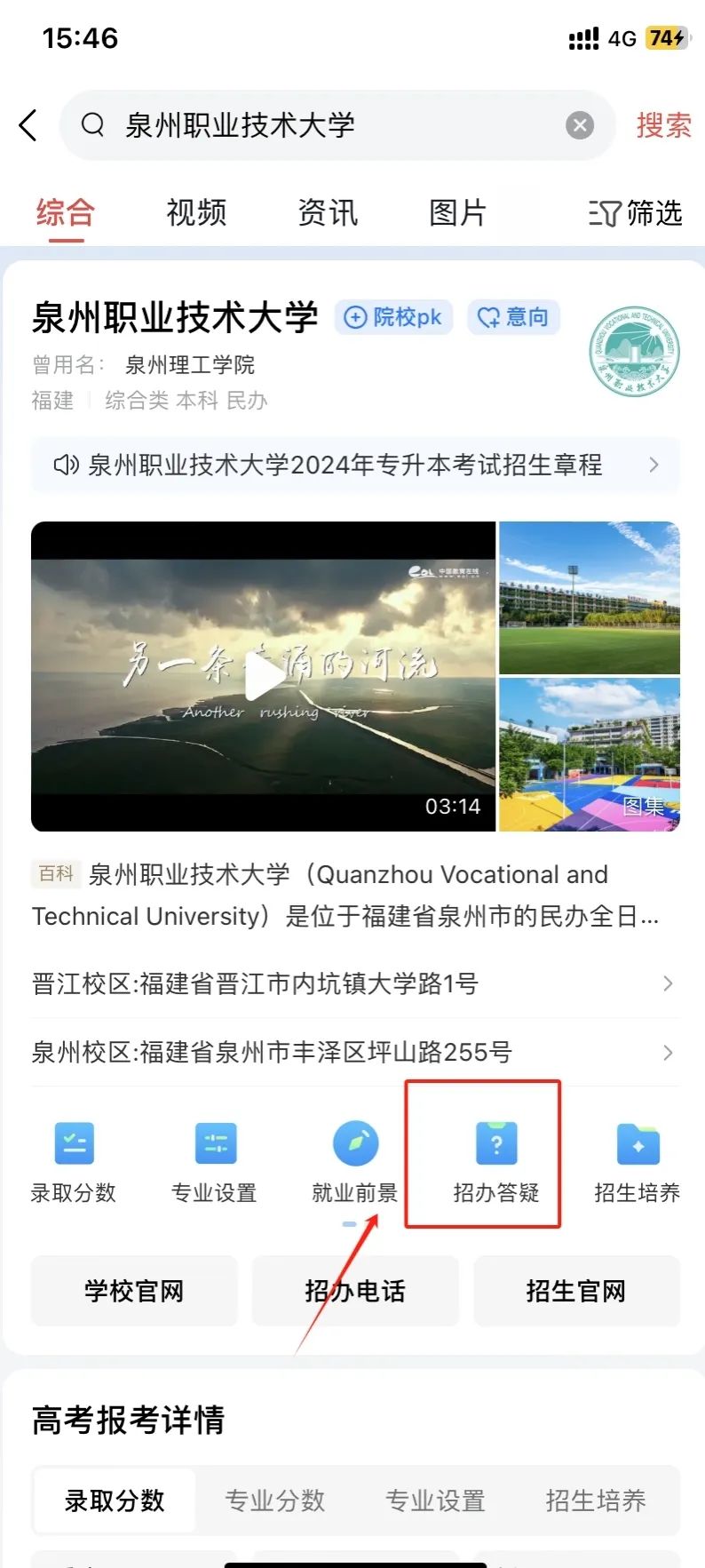Clear the search box text
Viewport: 705px width, 1568px height.
[580, 125]
